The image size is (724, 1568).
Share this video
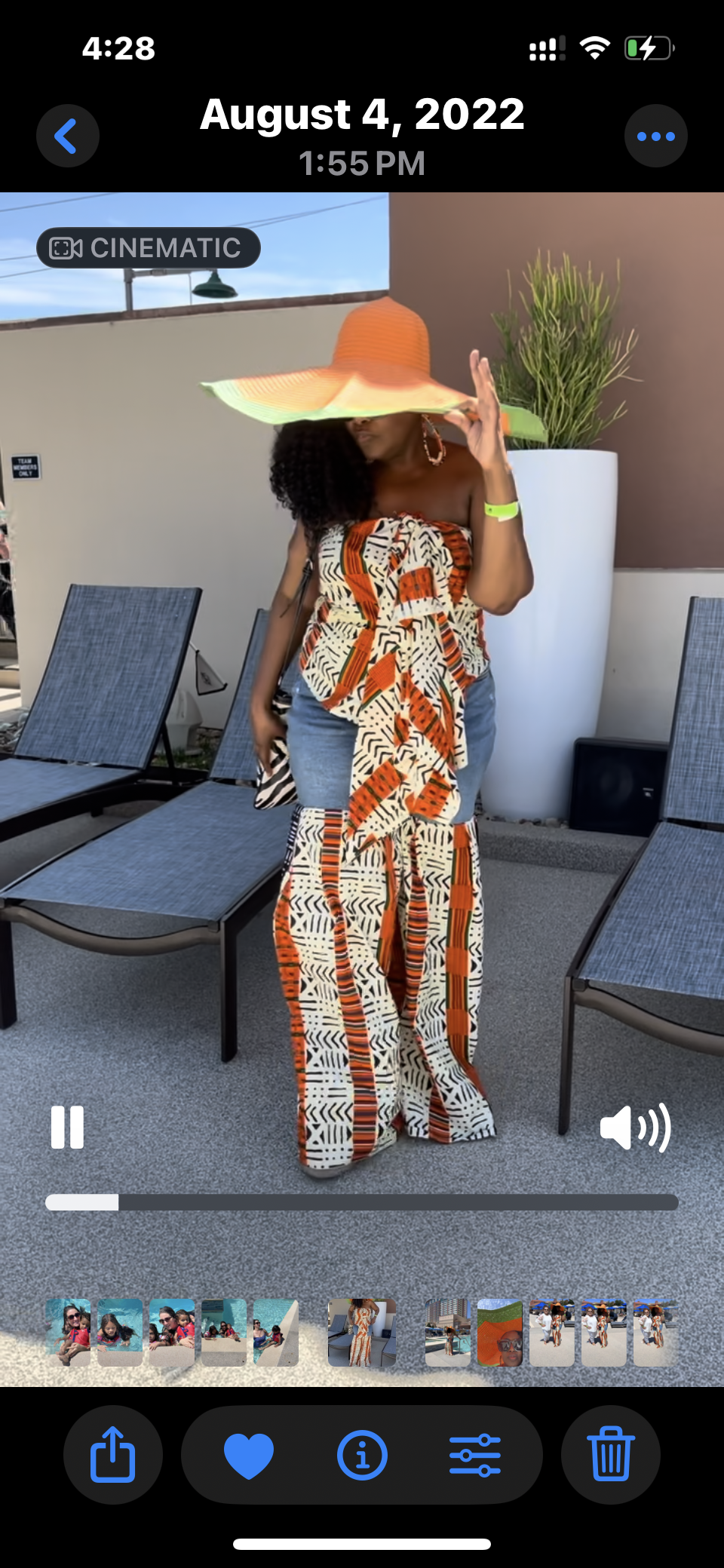(113, 1454)
